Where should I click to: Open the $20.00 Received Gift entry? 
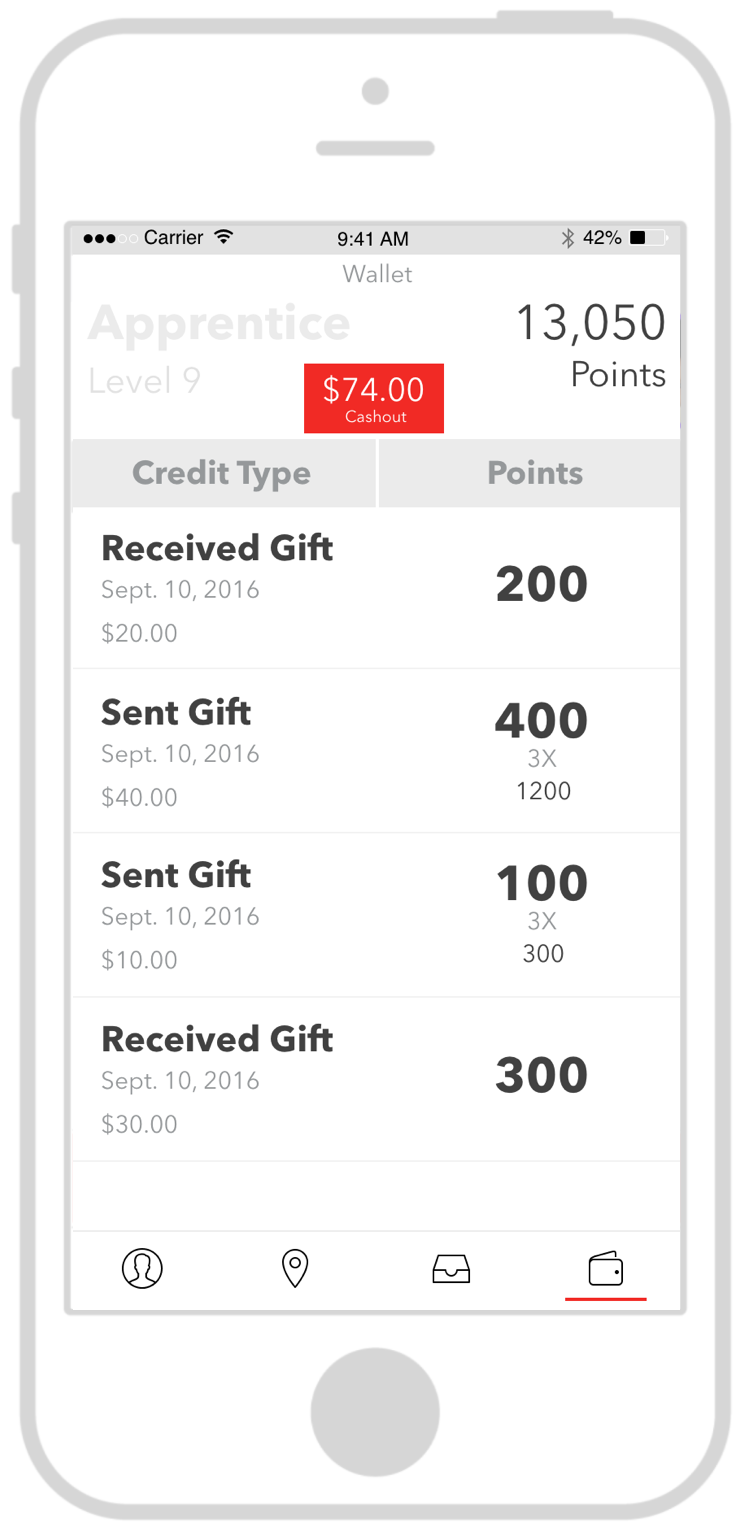375,588
